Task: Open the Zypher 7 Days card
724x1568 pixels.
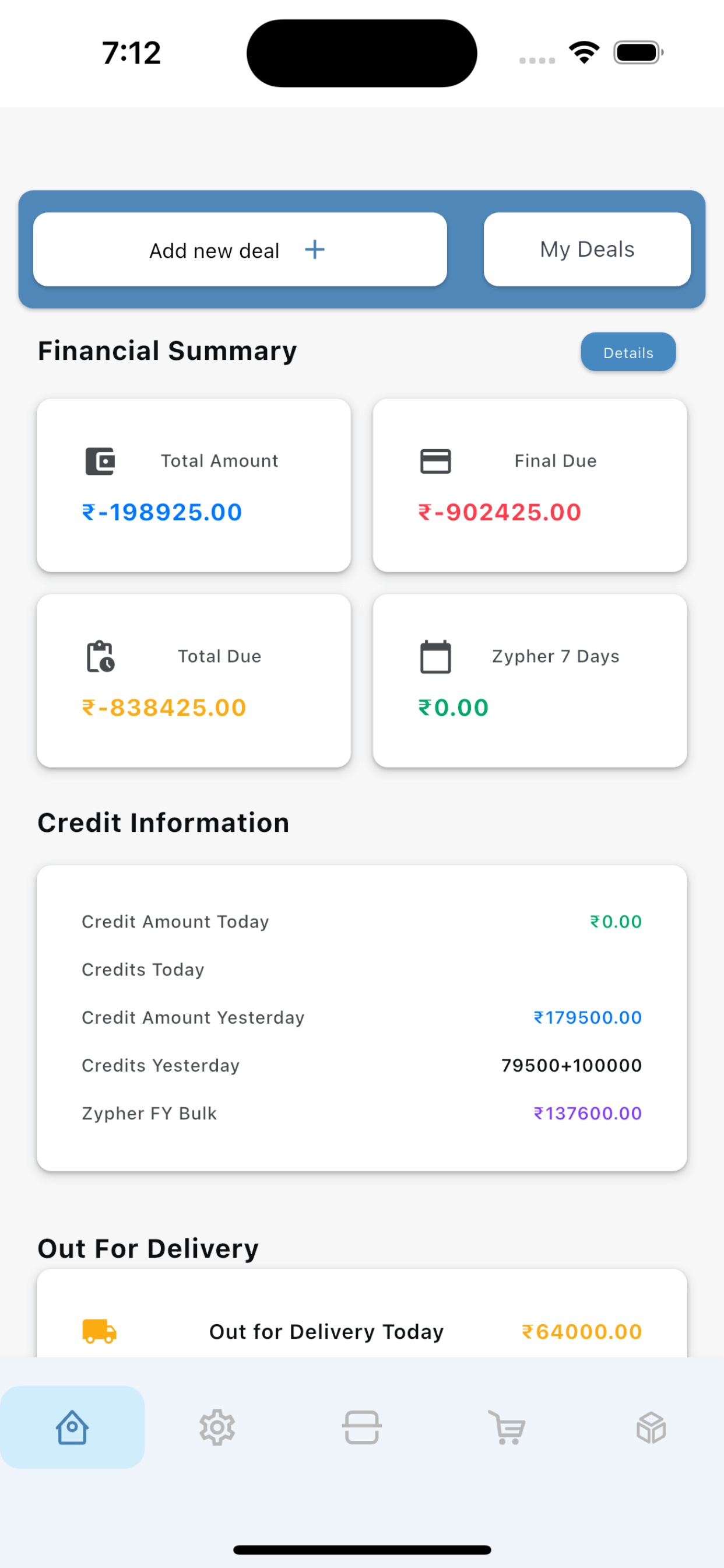Action: tap(530, 681)
